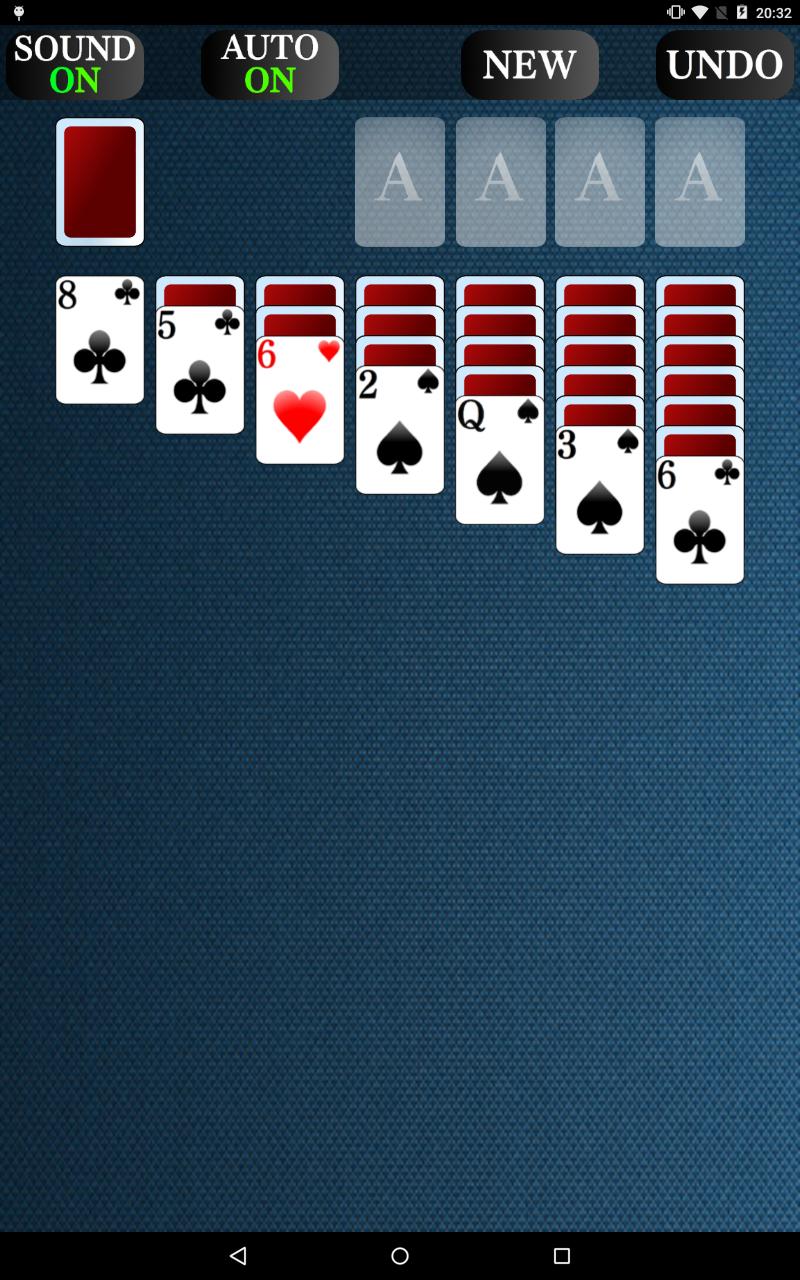Select the second ace foundation slot
The width and height of the screenshot is (800, 1280).
pos(500,181)
